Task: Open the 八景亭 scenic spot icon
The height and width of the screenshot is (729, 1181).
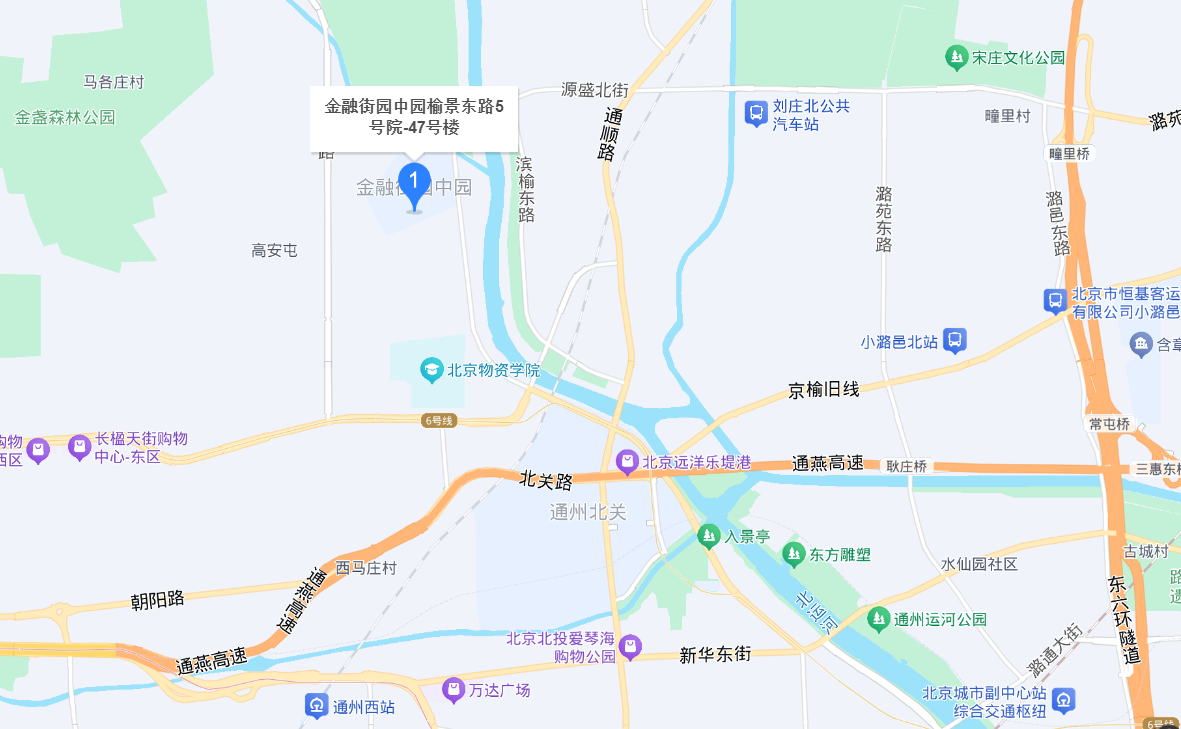Action: (x=709, y=536)
